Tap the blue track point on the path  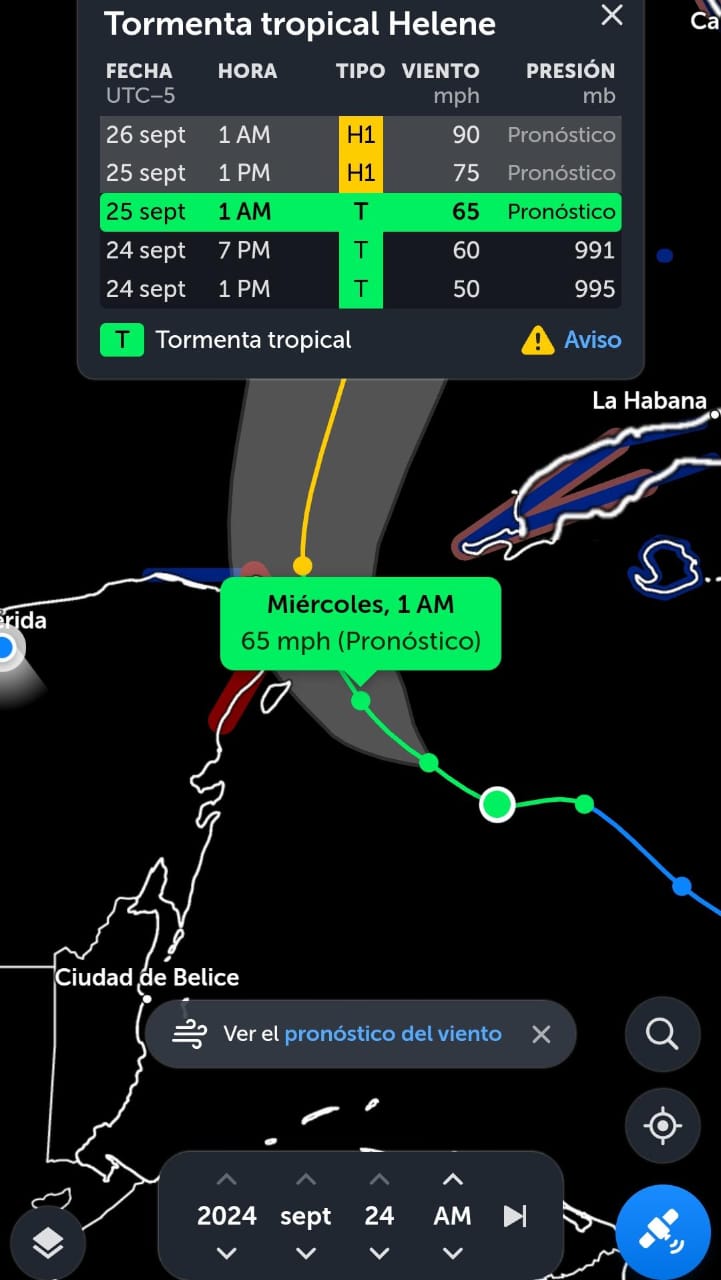(682, 886)
